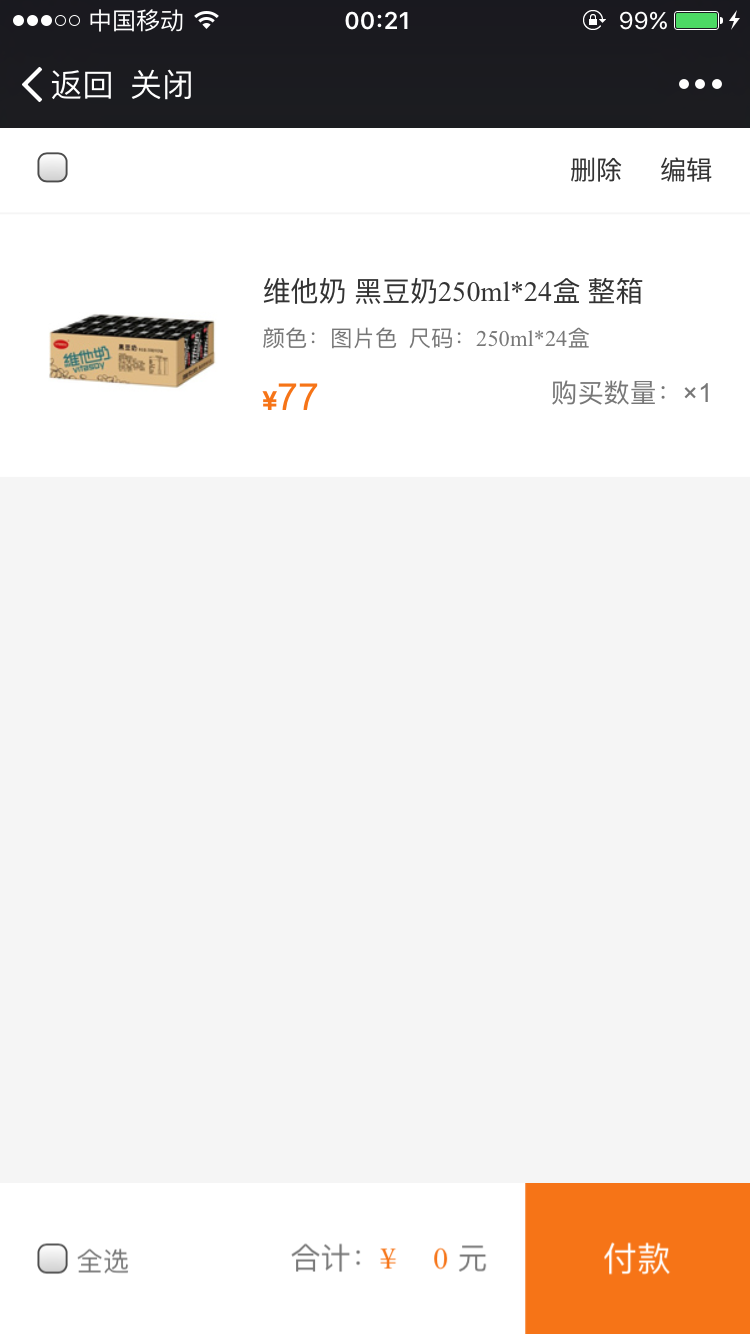This screenshot has width=750, height=1334.
Task: Tap the orientation lock icon in status bar
Action: point(593,18)
